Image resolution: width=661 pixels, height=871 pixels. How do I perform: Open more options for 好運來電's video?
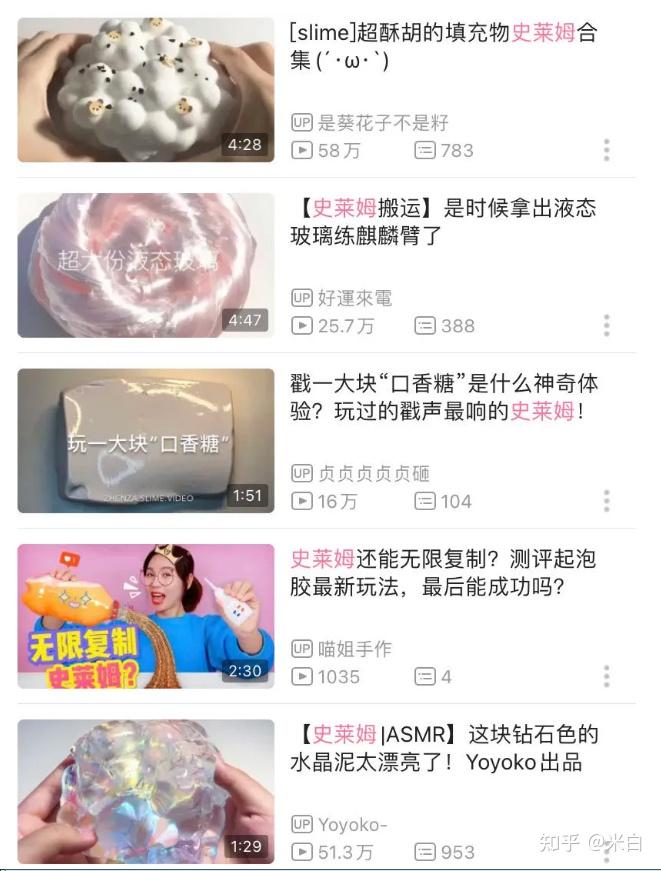coord(607,326)
